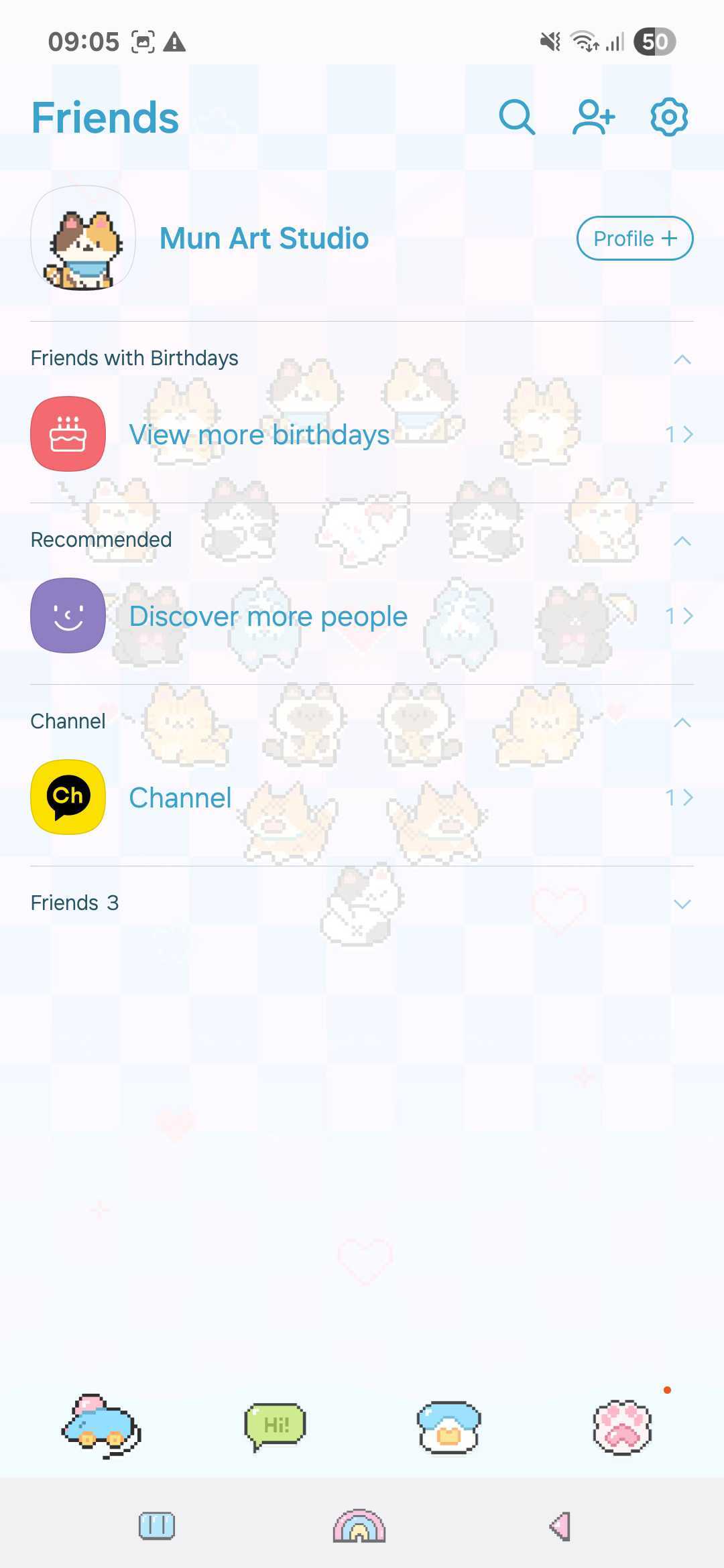Click the Profile + button
Image resolution: width=724 pixels, height=1568 pixels.
[634, 238]
